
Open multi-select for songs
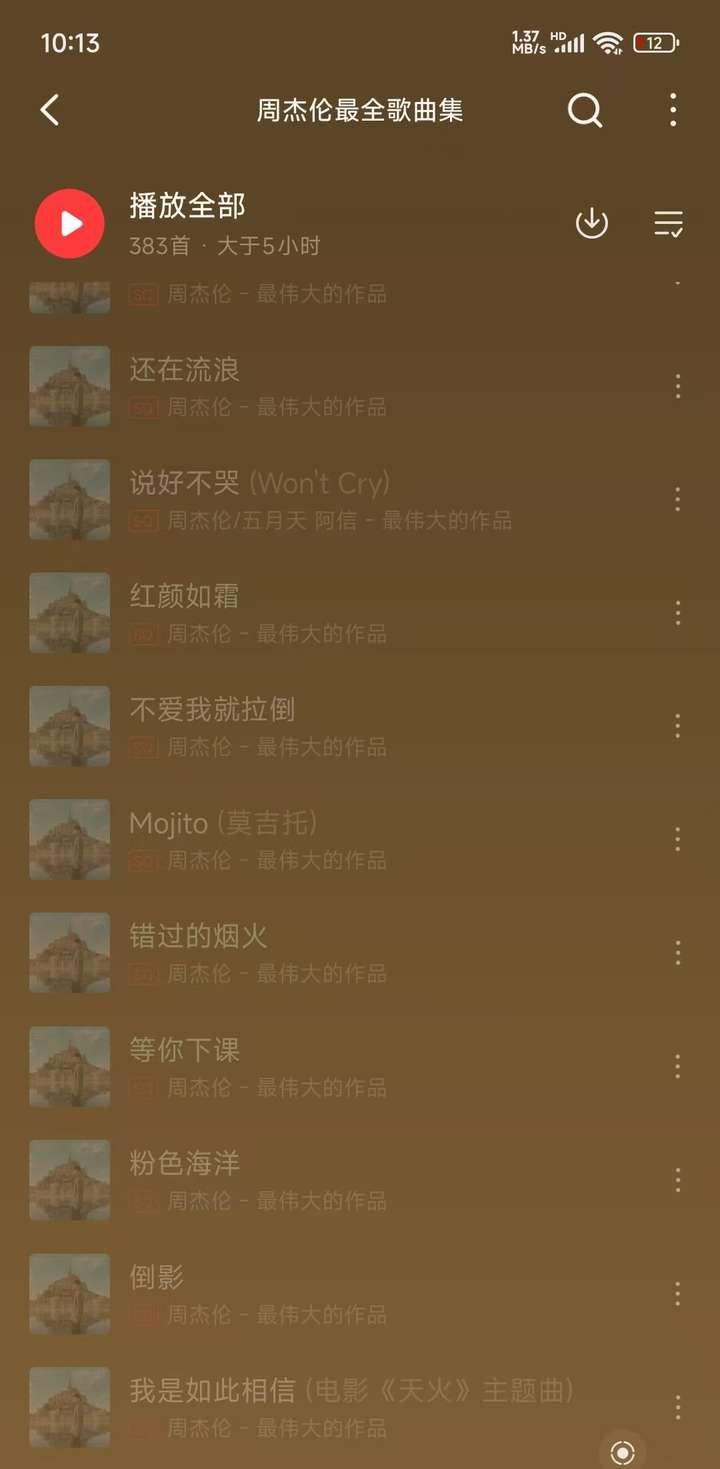[668, 223]
